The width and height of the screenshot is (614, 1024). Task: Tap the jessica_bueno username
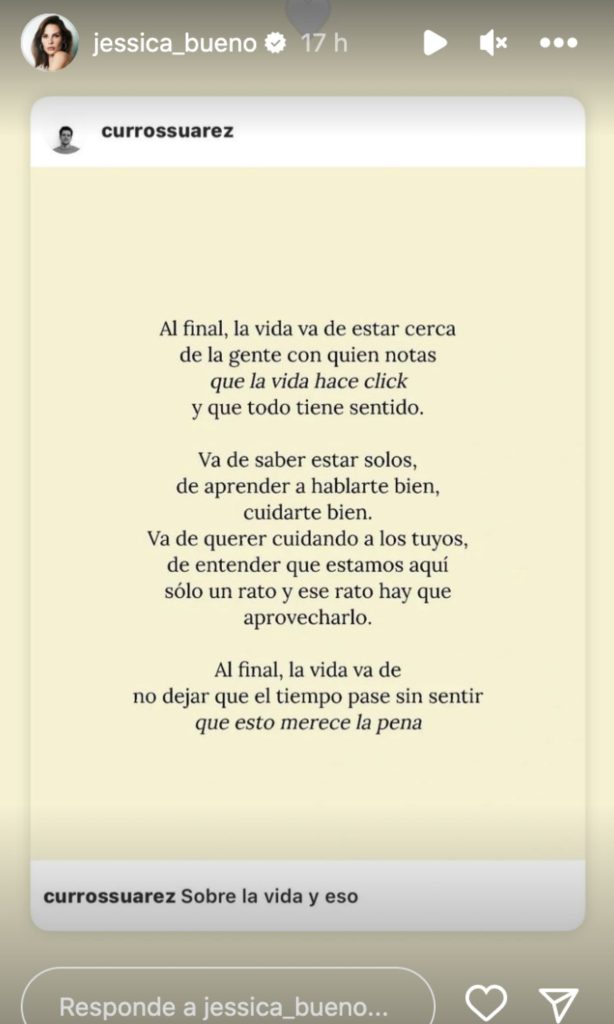pos(175,43)
